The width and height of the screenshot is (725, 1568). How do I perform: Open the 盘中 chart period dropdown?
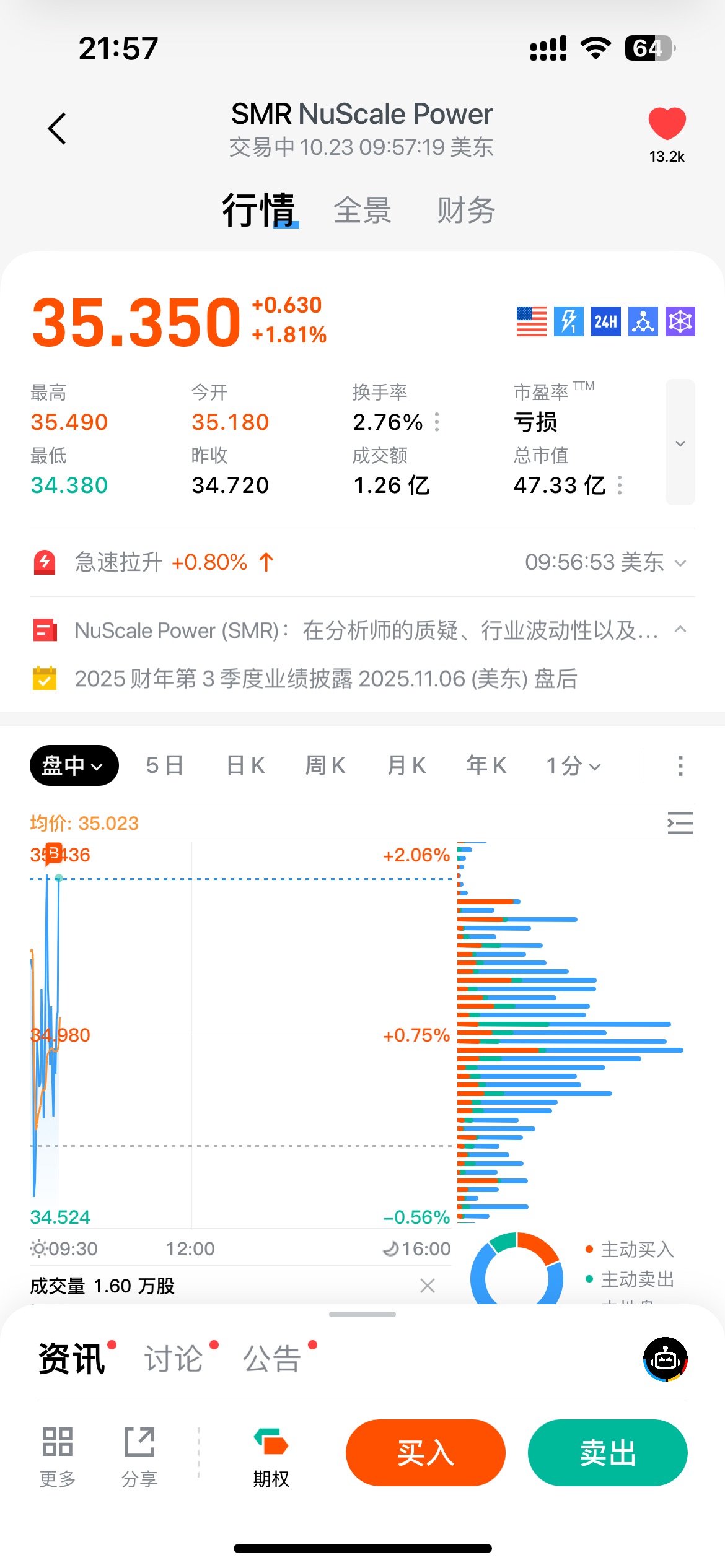pyautogui.click(x=74, y=765)
